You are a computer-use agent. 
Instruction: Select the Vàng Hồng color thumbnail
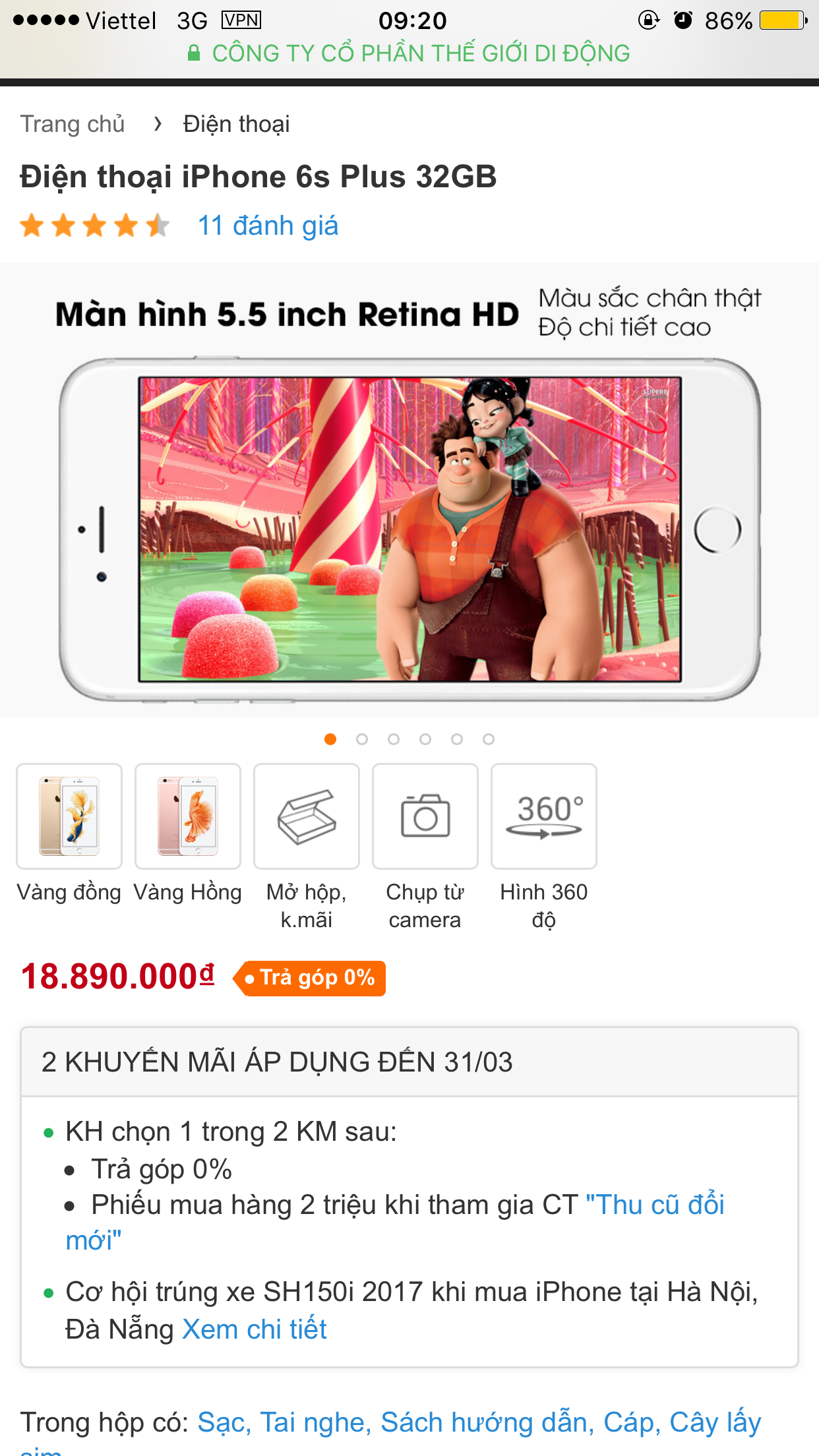[188, 816]
